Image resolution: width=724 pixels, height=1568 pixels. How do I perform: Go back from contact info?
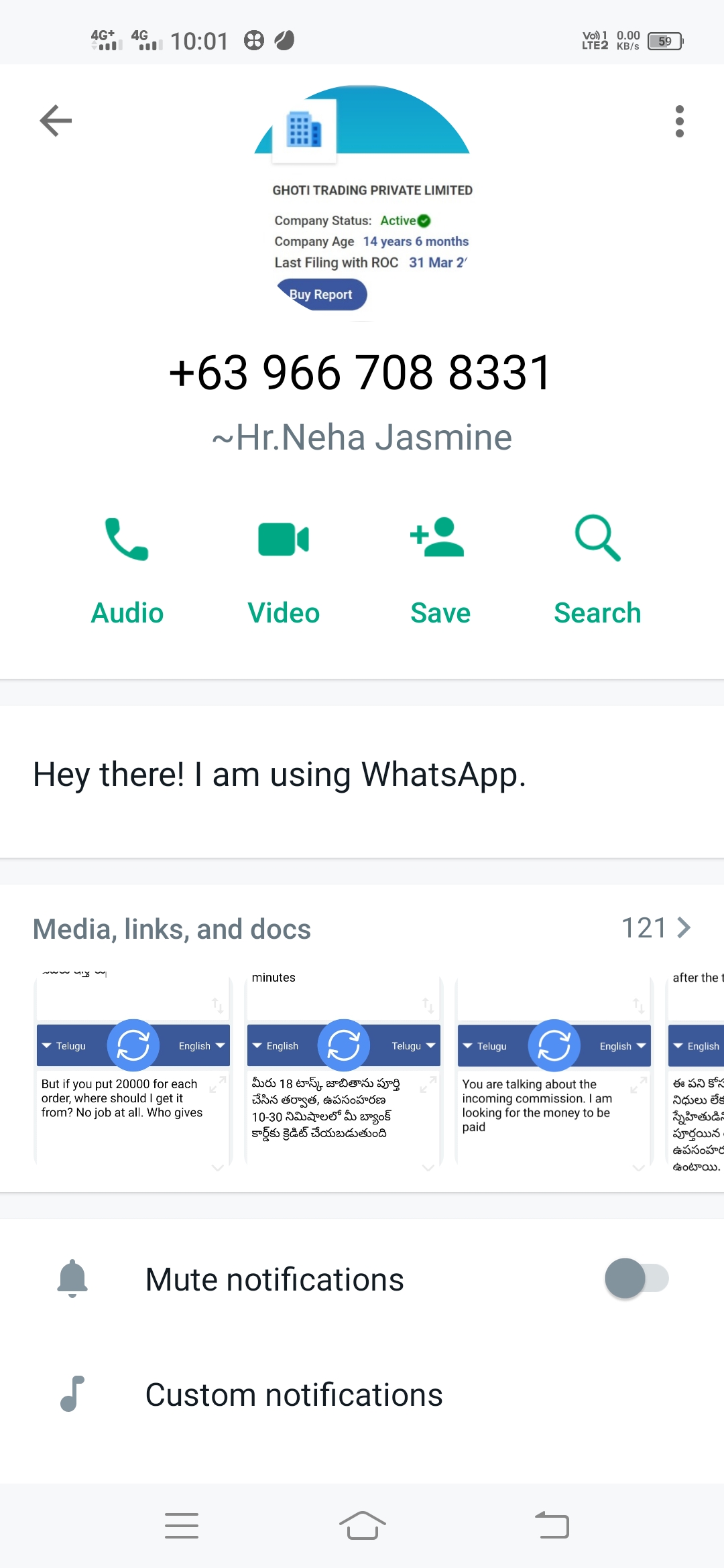(x=56, y=121)
